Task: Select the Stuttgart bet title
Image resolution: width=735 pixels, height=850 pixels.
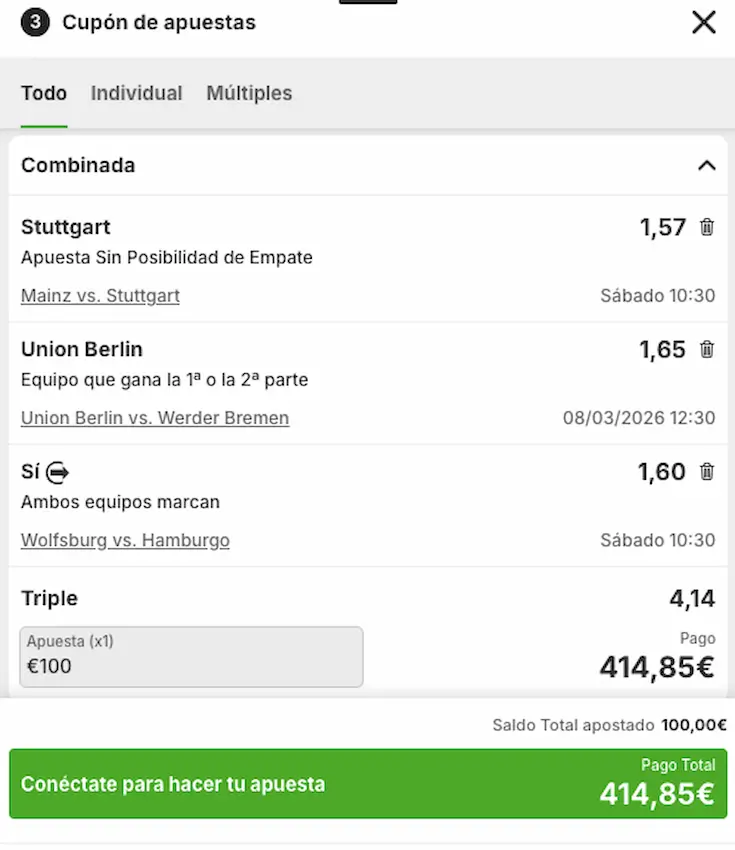Action: [x=65, y=227]
